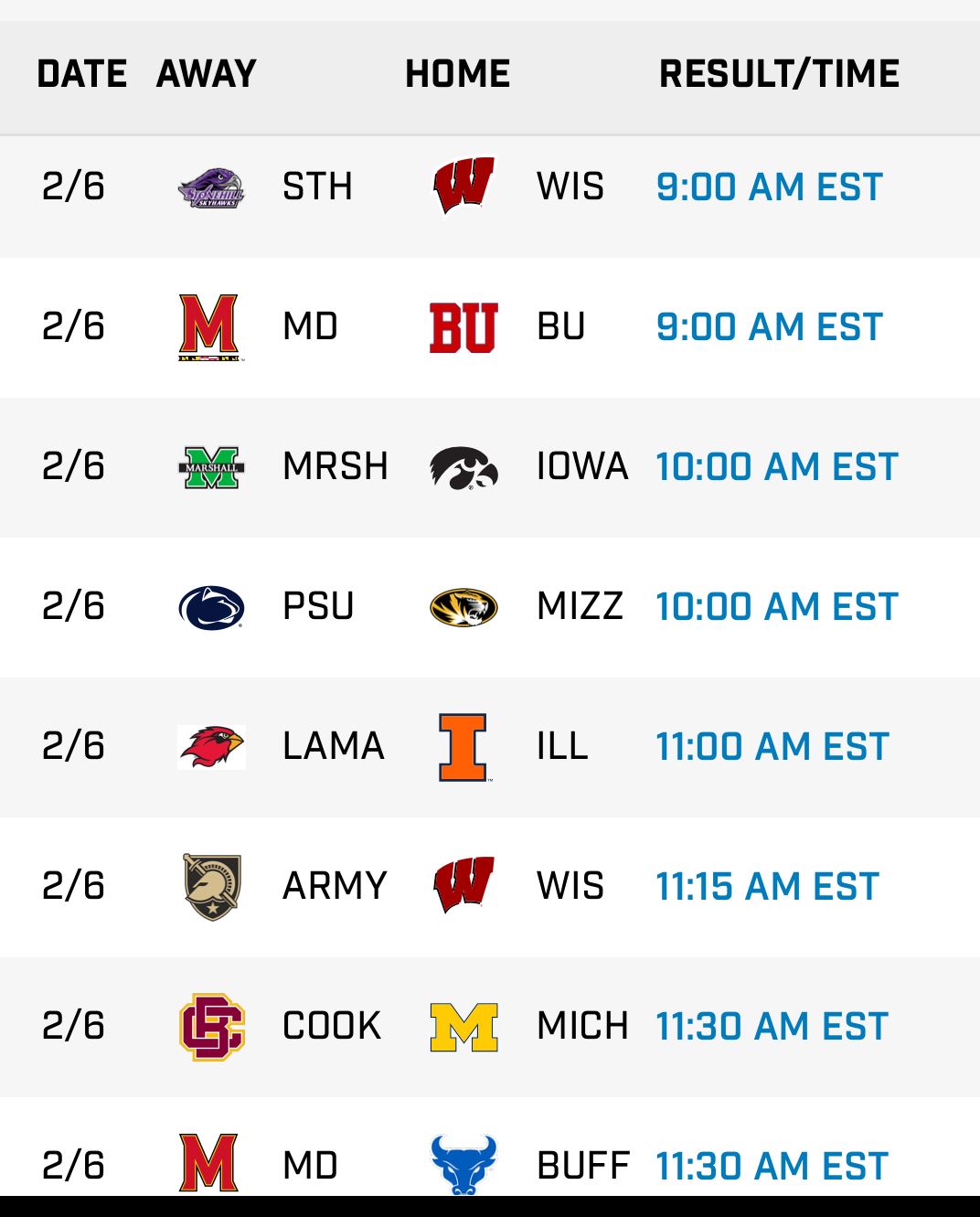The height and width of the screenshot is (1217, 980).
Task: Open the 11:30 AM MD at BUFF game link
Action: click(x=772, y=1166)
